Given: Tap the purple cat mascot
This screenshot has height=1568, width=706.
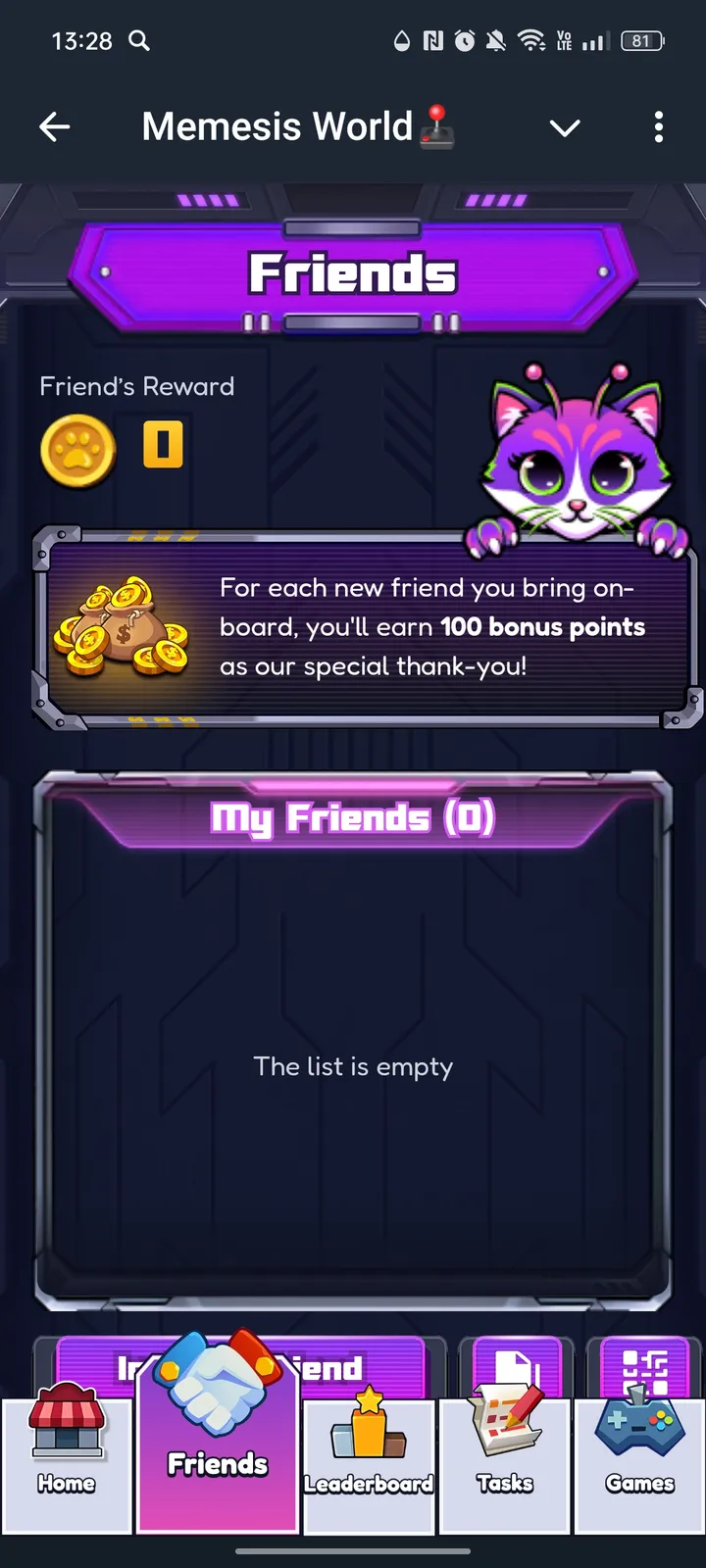Looking at the screenshot, I should point(577,461).
